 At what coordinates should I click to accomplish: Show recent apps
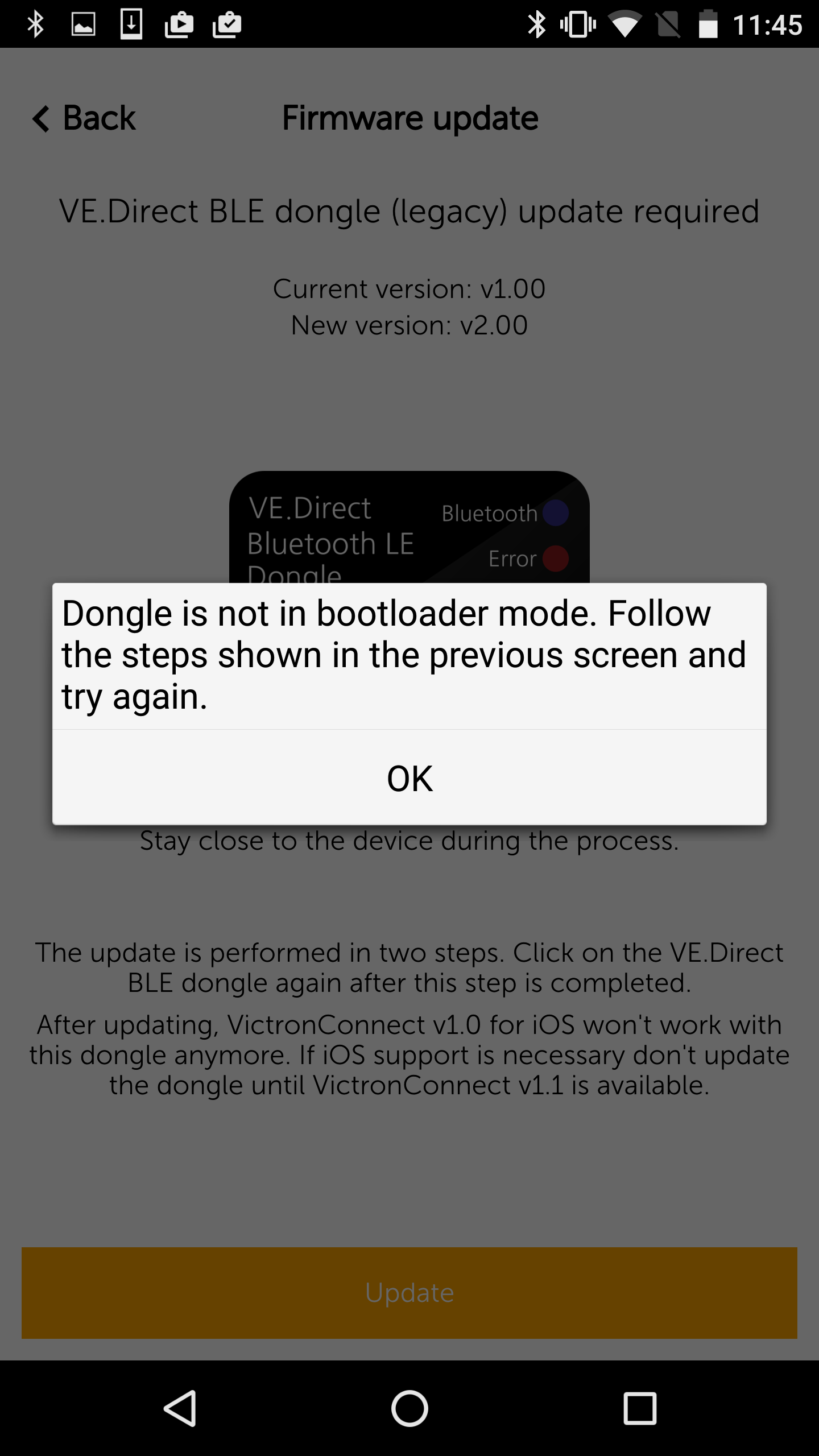(x=640, y=1408)
